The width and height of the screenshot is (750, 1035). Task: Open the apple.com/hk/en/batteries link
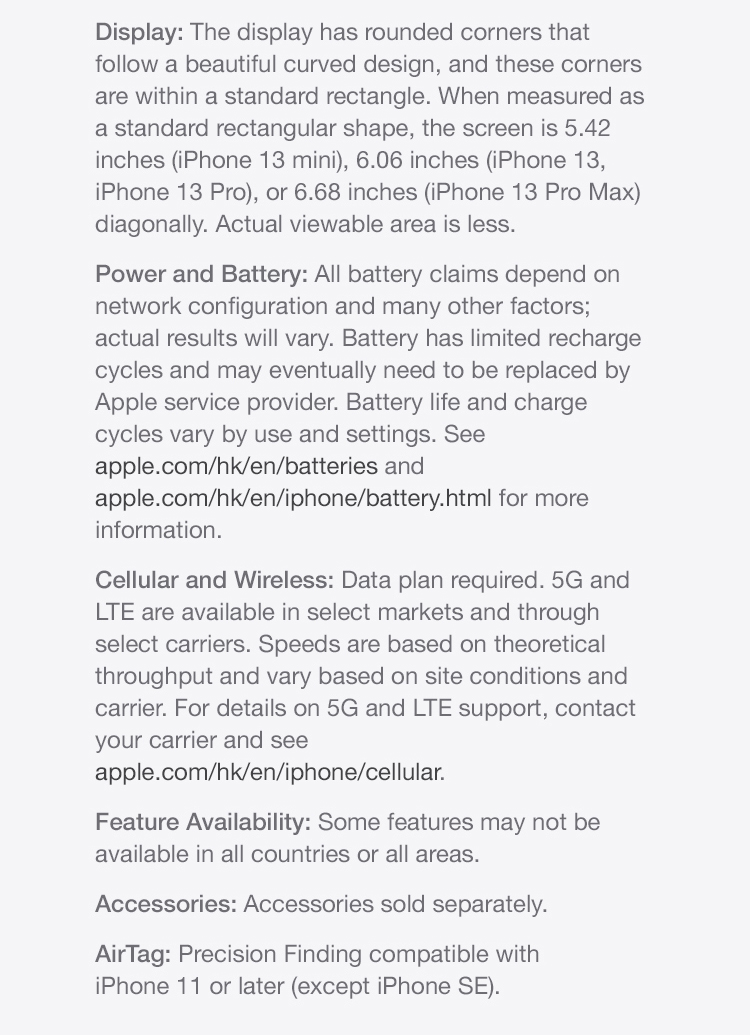tap(236, 466)
